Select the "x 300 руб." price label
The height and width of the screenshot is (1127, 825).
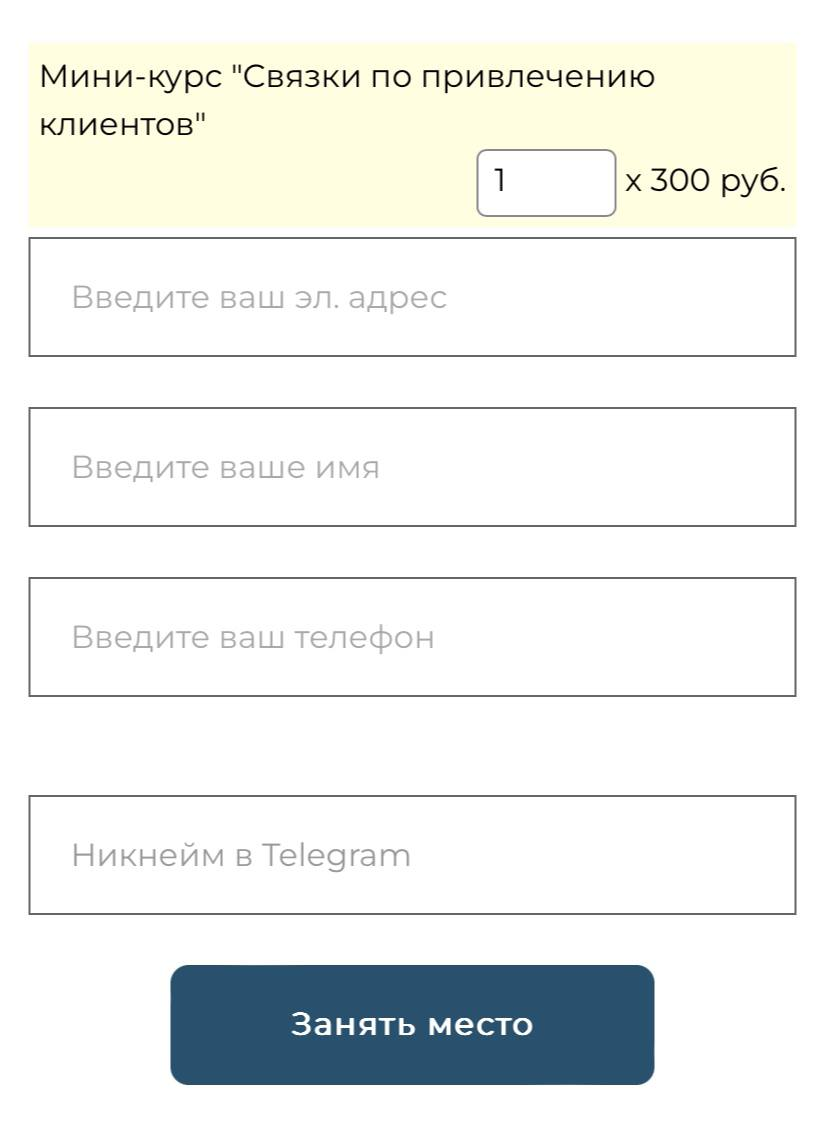coord(704,181)
